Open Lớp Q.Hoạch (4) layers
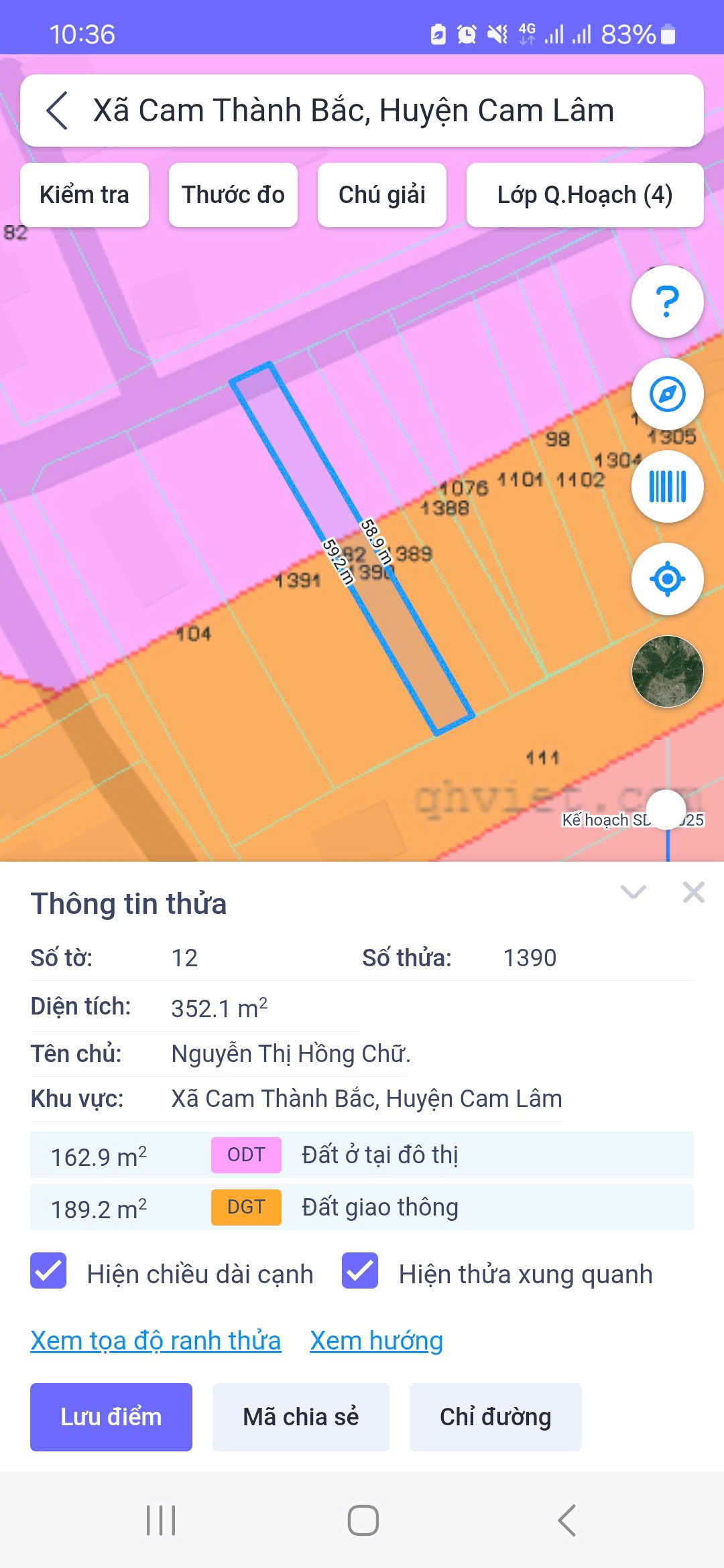The width and height of the screenshot is (724, 1568). click(x=585, y=195)
